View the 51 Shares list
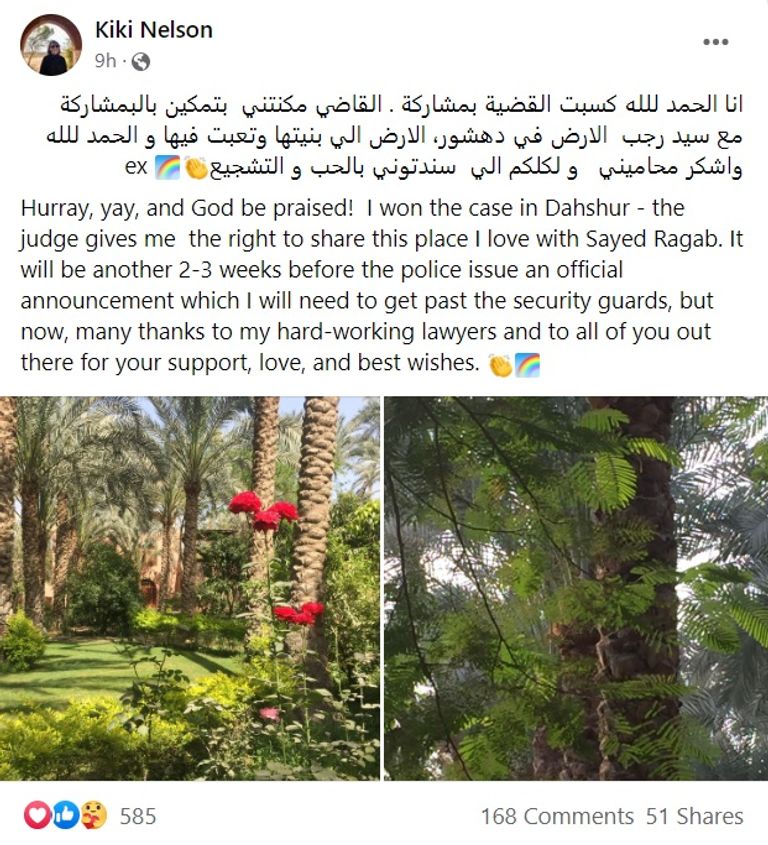Viewport: 768px width, 845px height. (694, 816)
